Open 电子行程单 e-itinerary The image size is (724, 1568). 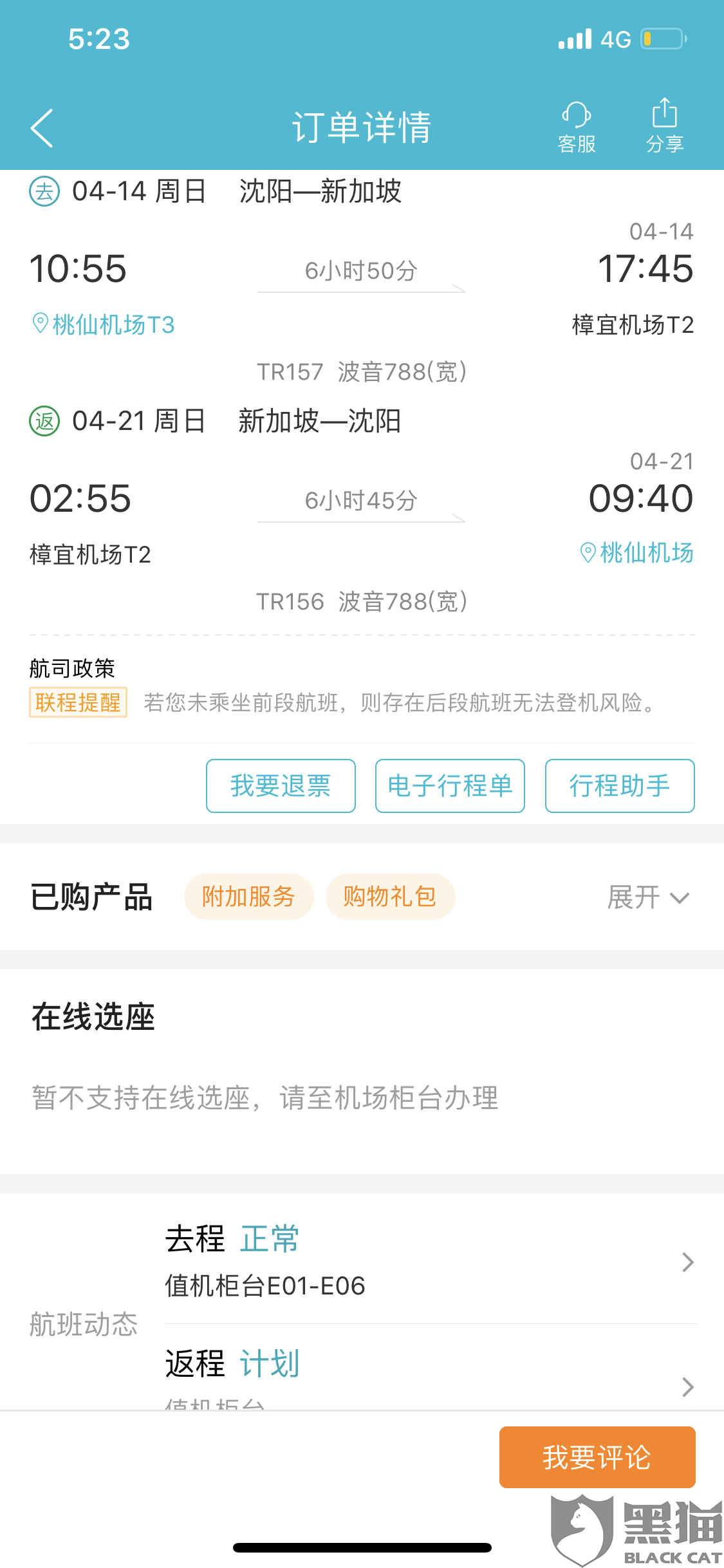tap(450, 786)
